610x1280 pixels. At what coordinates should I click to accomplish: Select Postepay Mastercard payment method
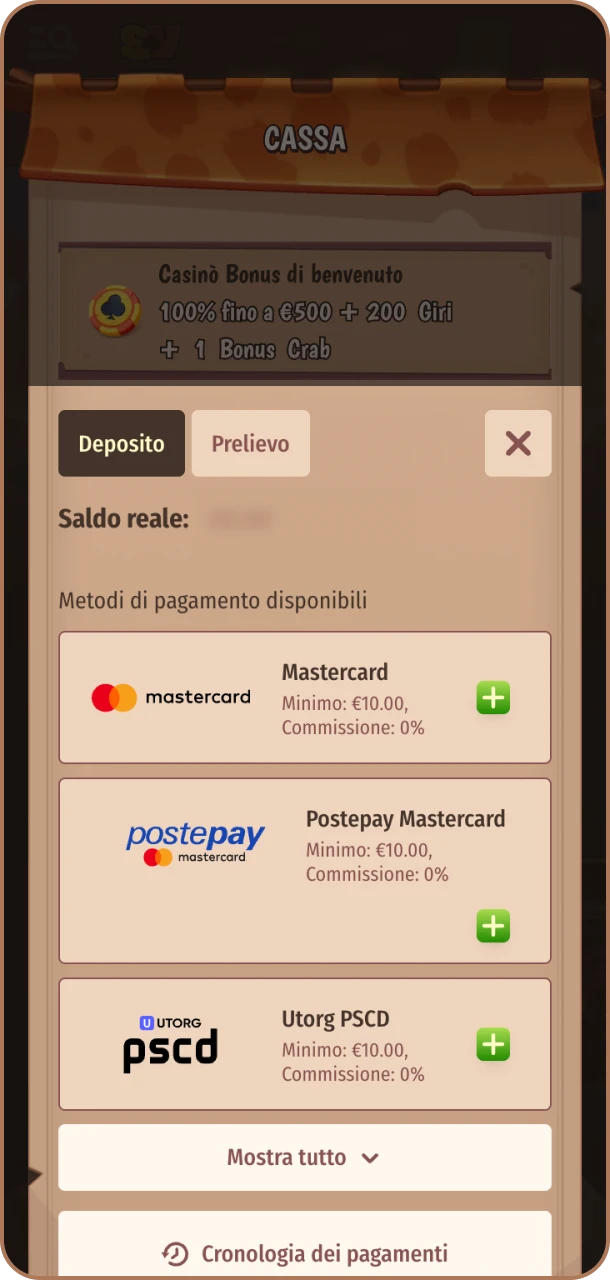[x=492, y=926]
